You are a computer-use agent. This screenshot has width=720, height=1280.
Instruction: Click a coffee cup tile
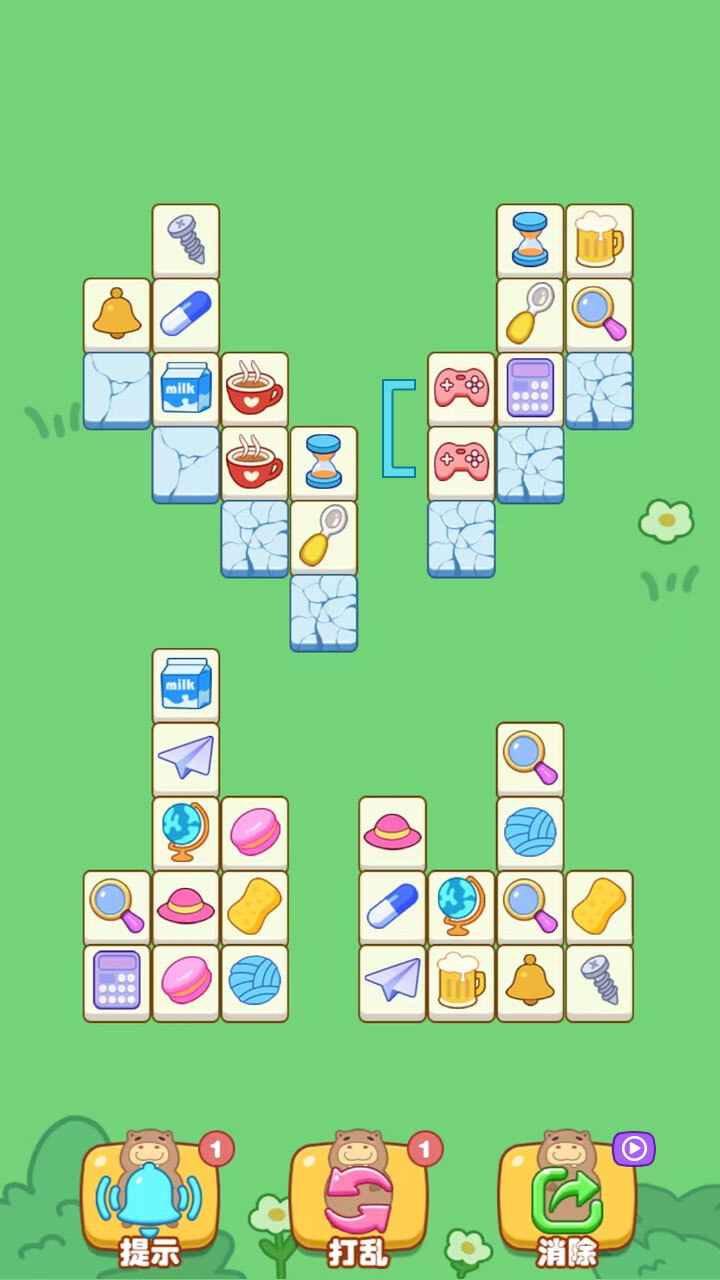tap(255, 388)
